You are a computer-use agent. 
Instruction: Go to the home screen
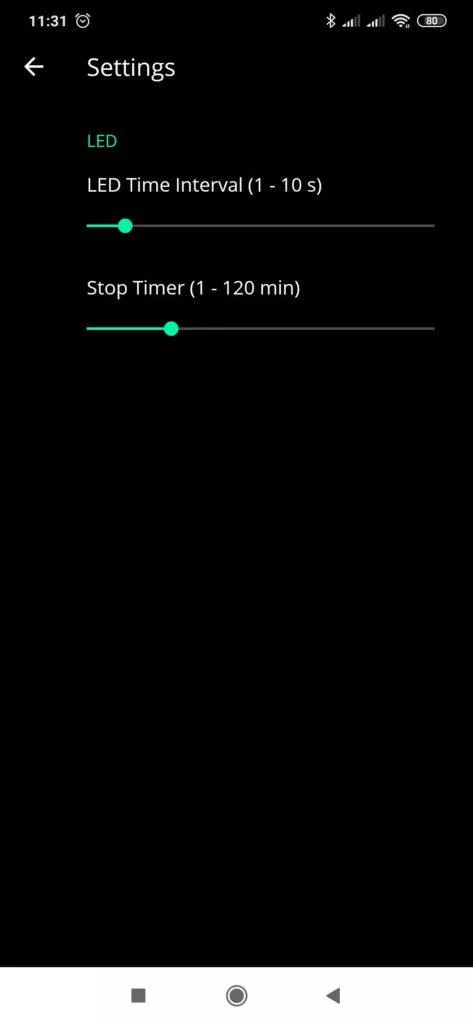click(236, 995)
